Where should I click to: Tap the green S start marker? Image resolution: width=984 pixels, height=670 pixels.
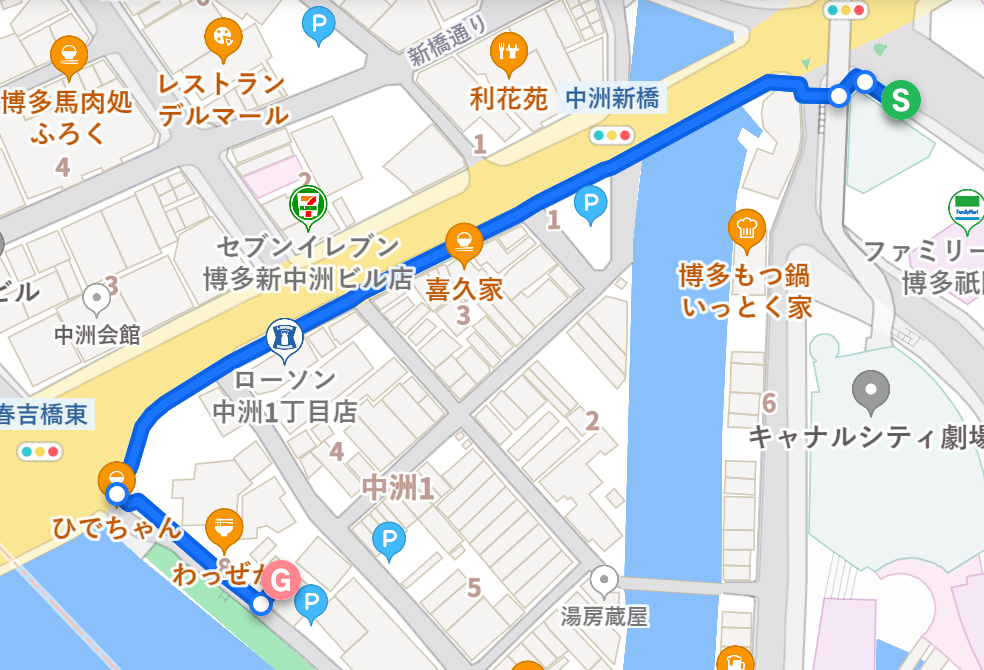901,100
